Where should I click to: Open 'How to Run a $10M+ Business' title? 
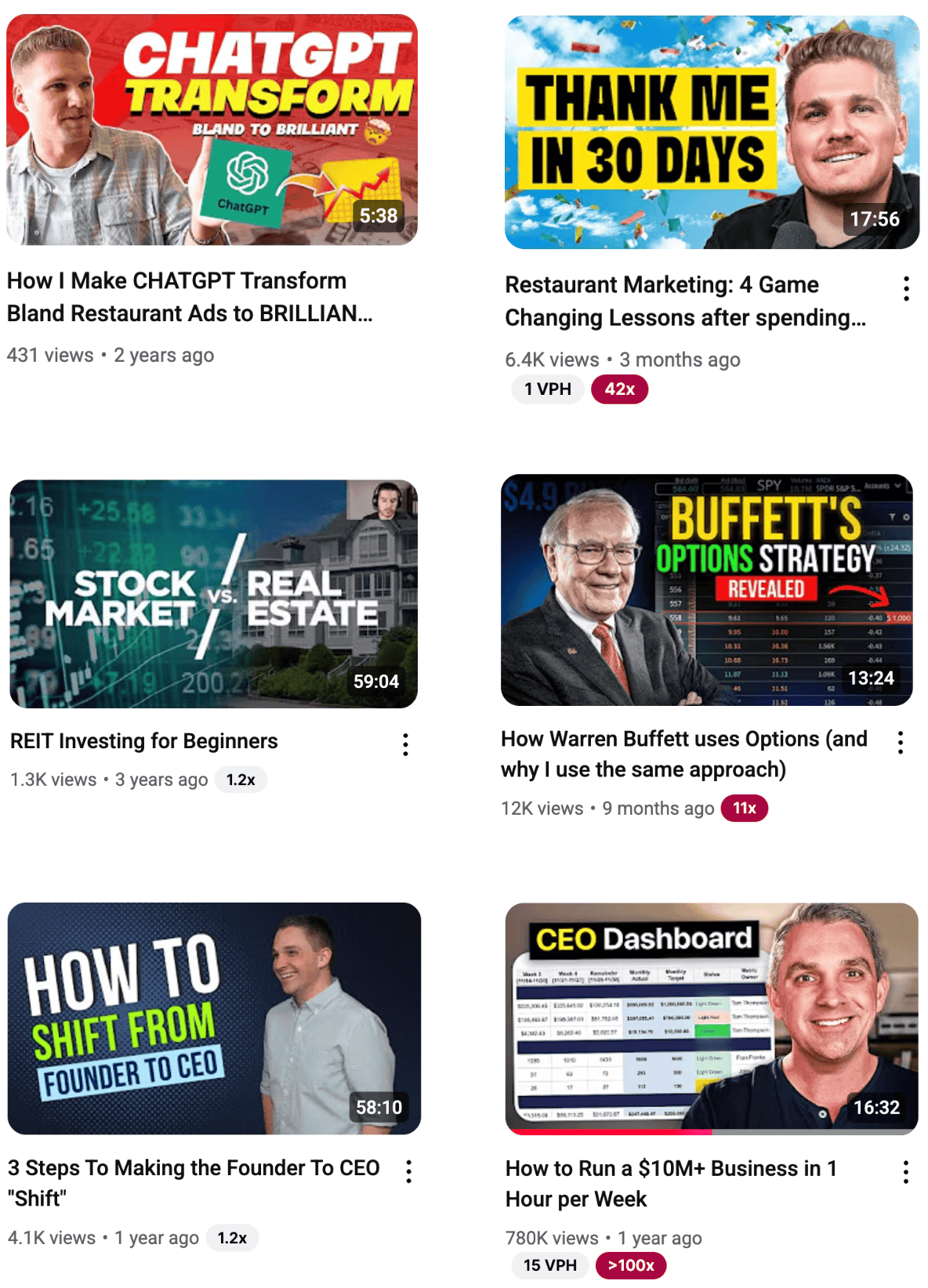(x=671, y=1183)
